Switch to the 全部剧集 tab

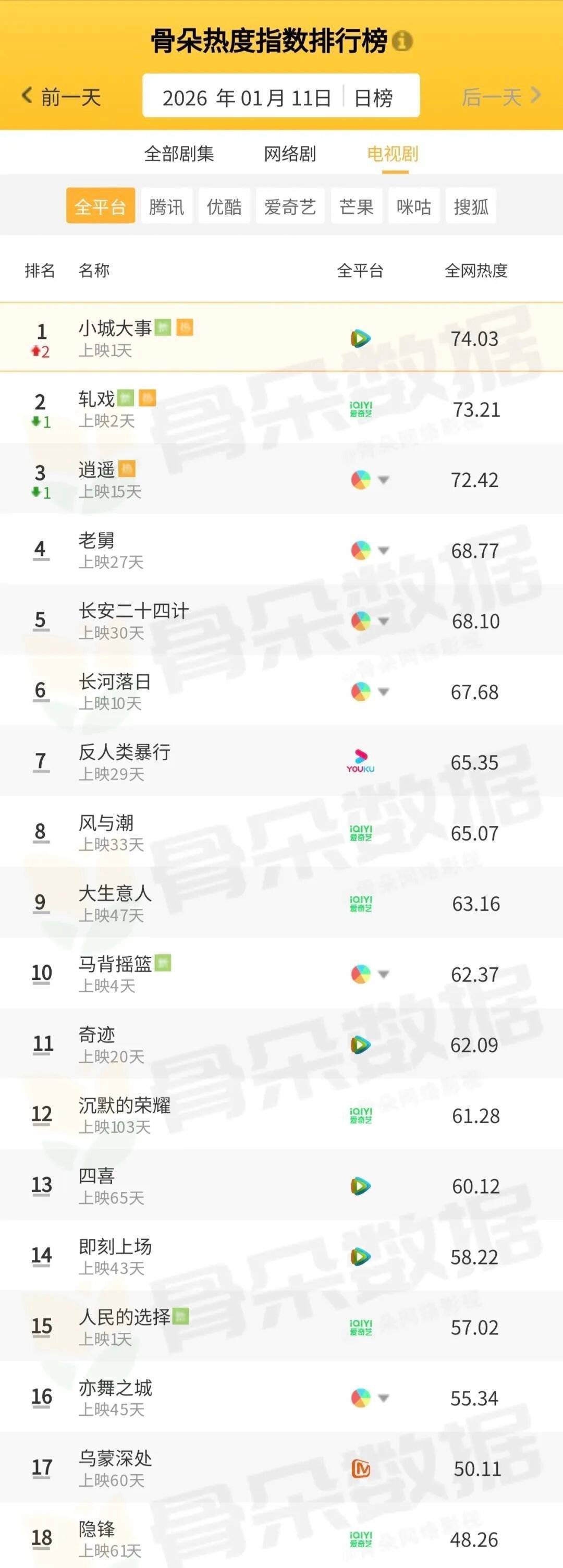point(179,153)
